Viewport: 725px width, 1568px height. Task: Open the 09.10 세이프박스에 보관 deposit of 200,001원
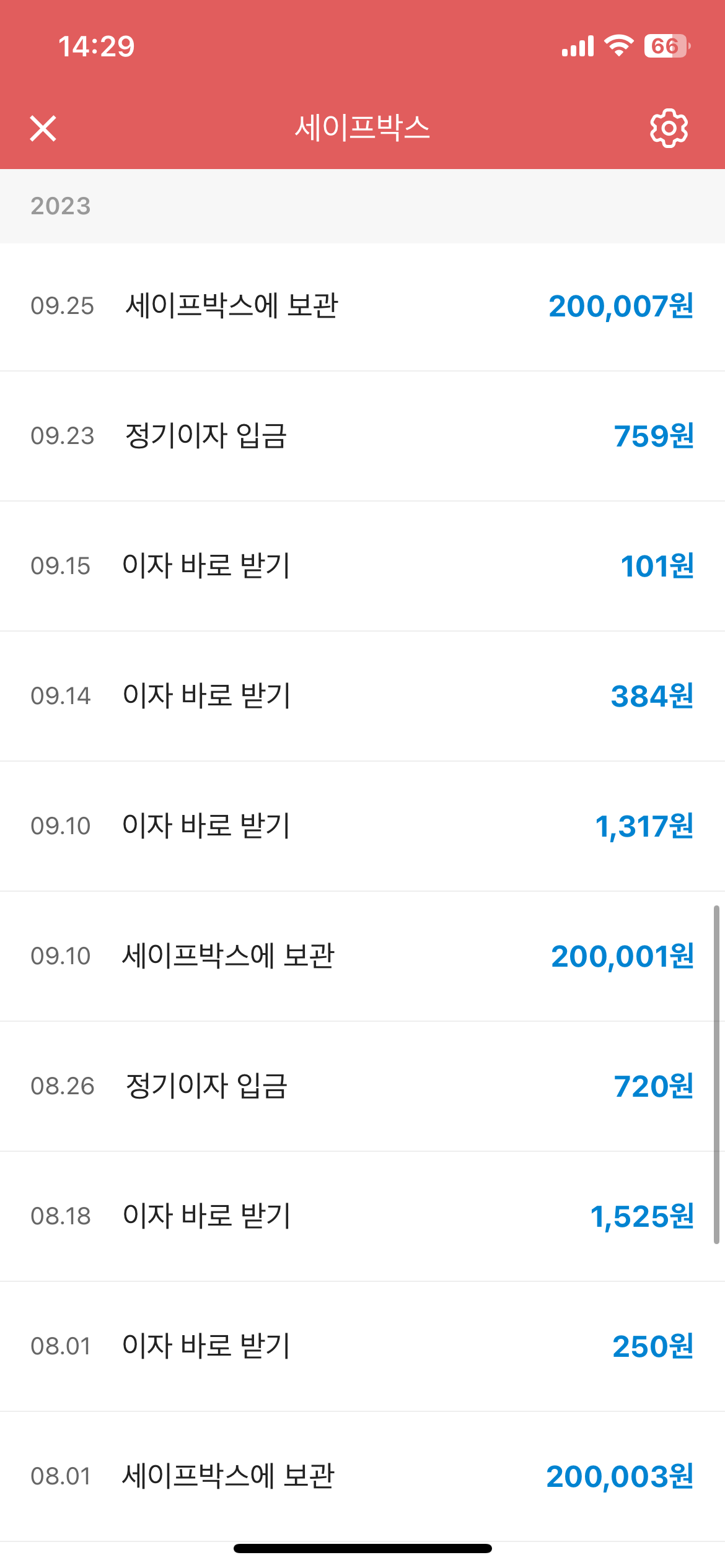(362, 957)
